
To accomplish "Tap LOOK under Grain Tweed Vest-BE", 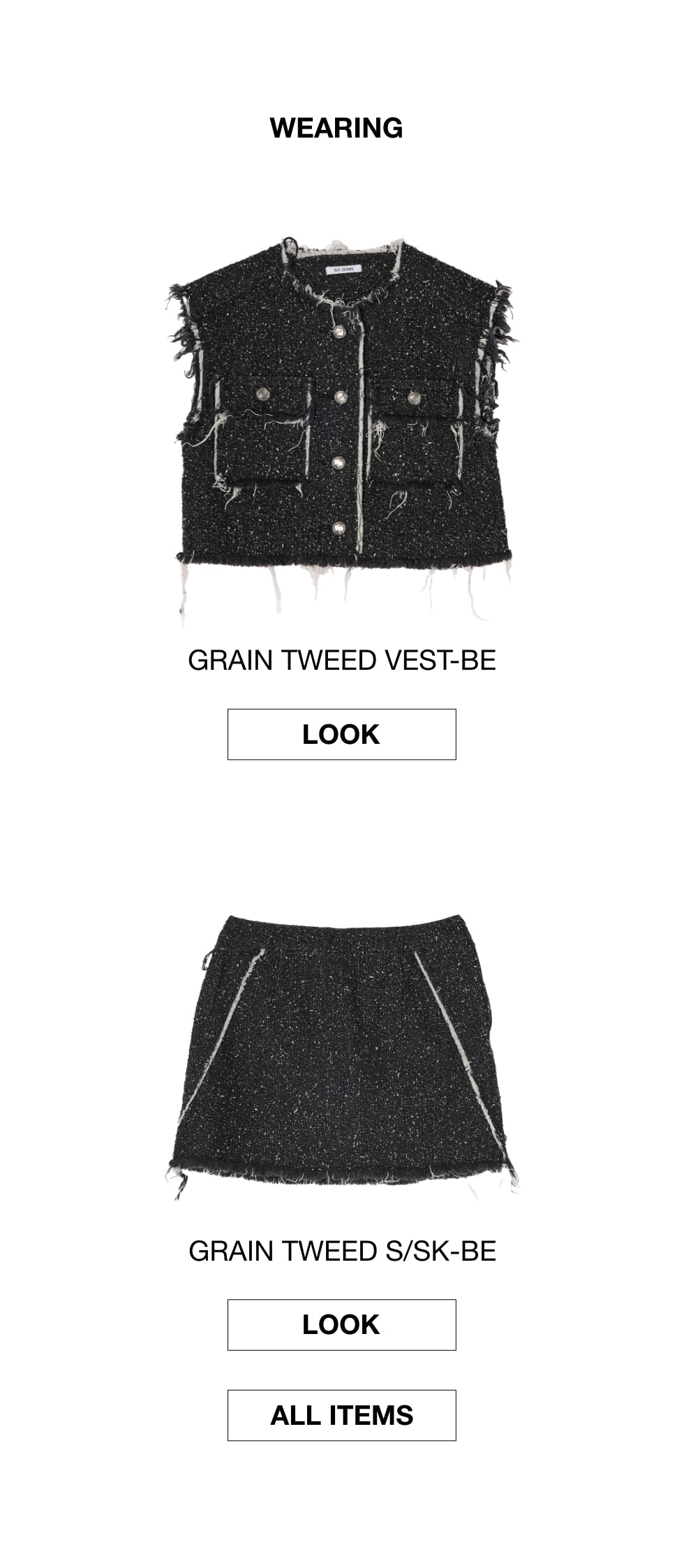I will click(x=341, y=734).
